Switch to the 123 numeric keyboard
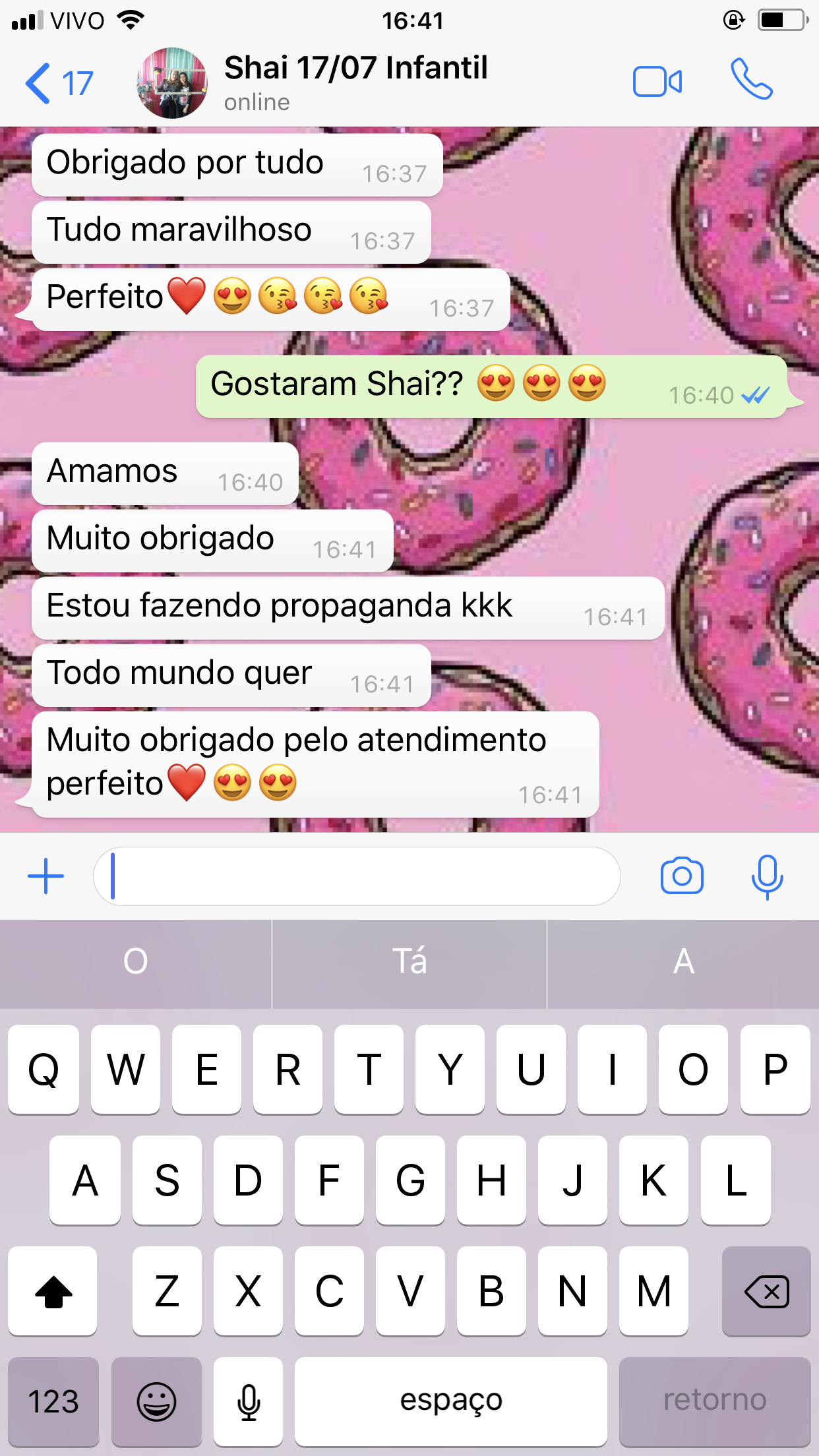Viewport: 819px width, 1456px height. pyautogui.click(x=53, y=1401)
